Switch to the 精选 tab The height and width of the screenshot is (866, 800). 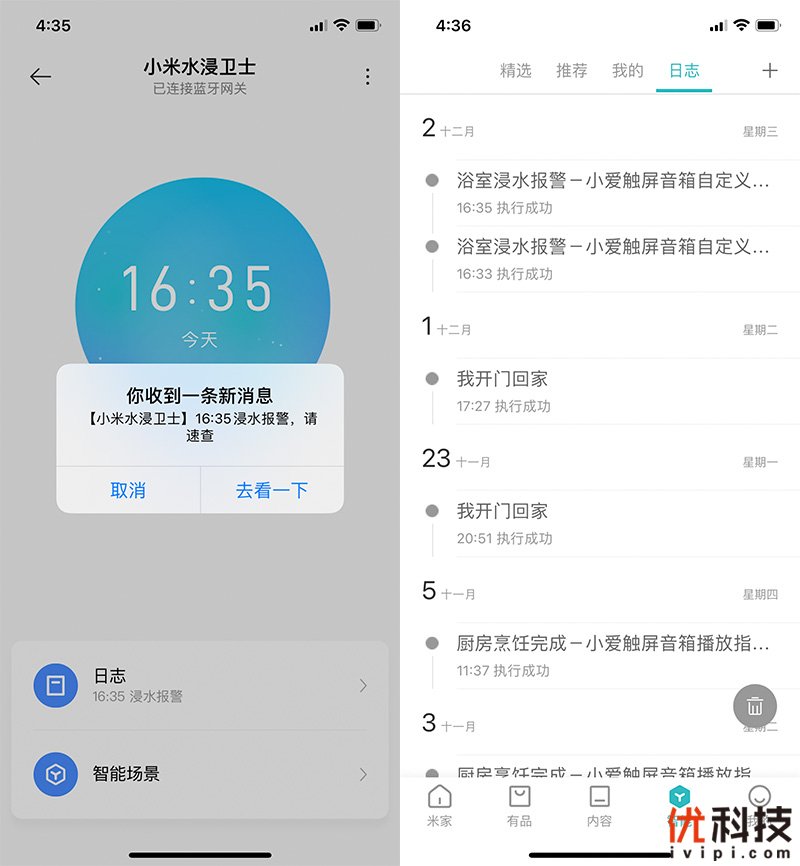(x=516, y=71)
